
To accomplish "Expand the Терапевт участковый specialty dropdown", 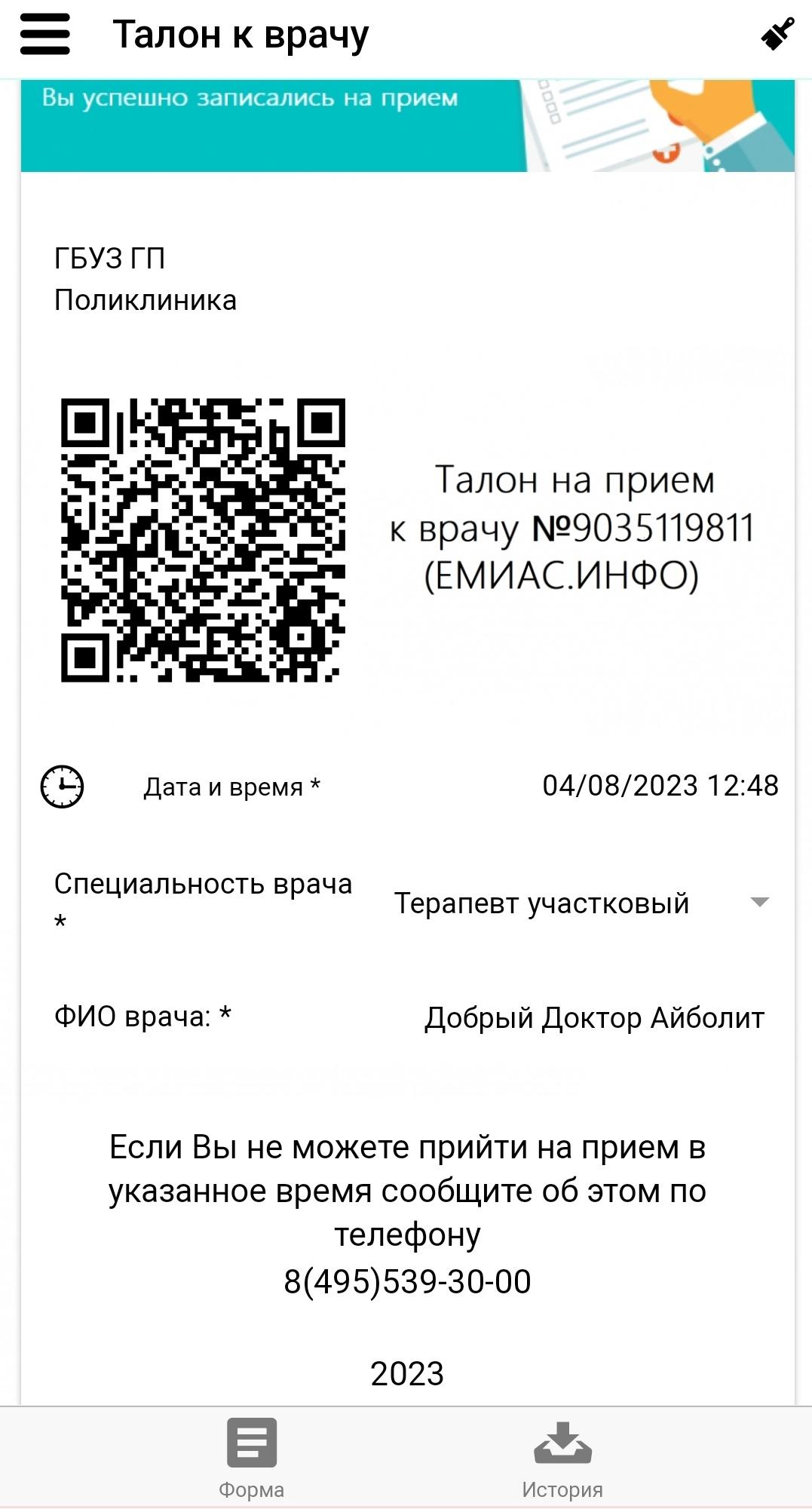I will [x=581, y=903].
